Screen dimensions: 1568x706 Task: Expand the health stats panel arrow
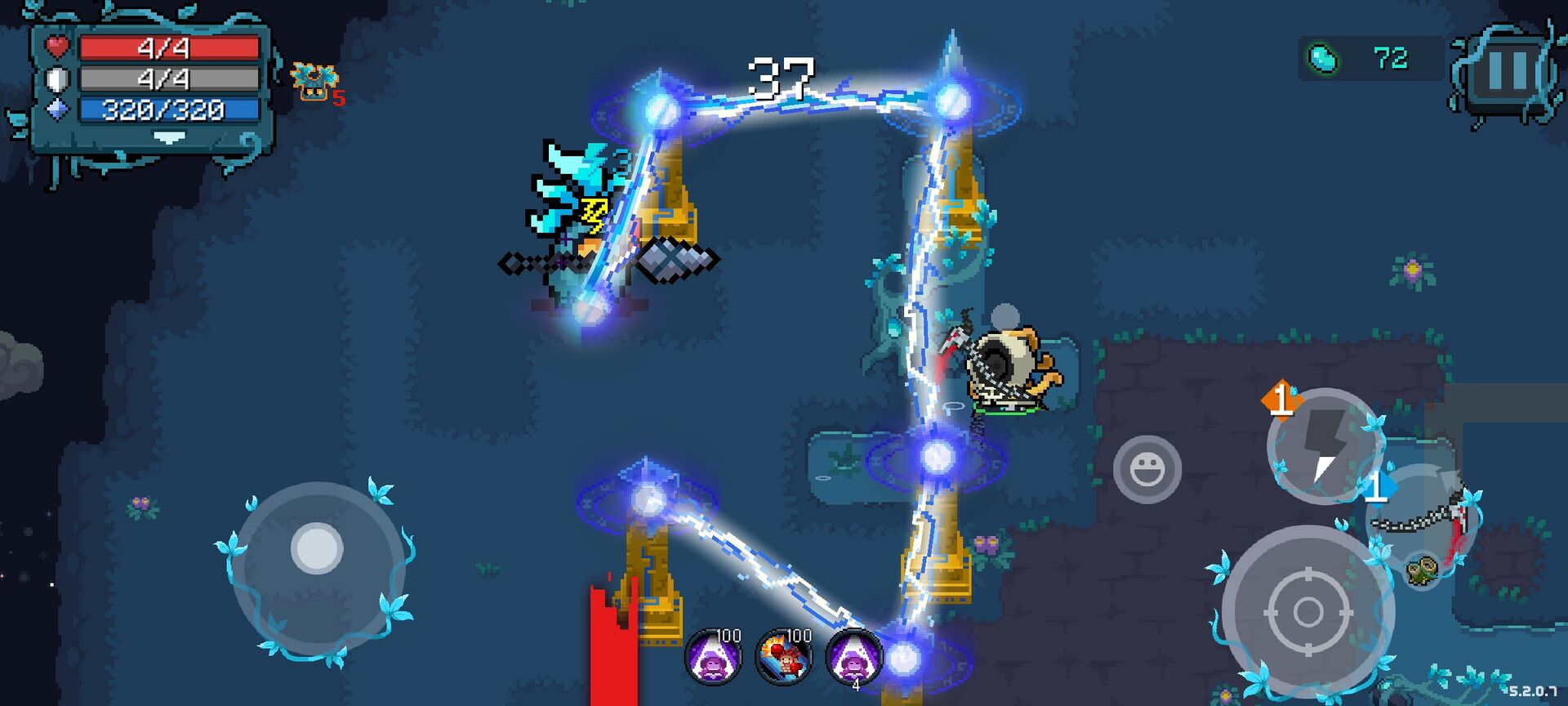(169, 139)
